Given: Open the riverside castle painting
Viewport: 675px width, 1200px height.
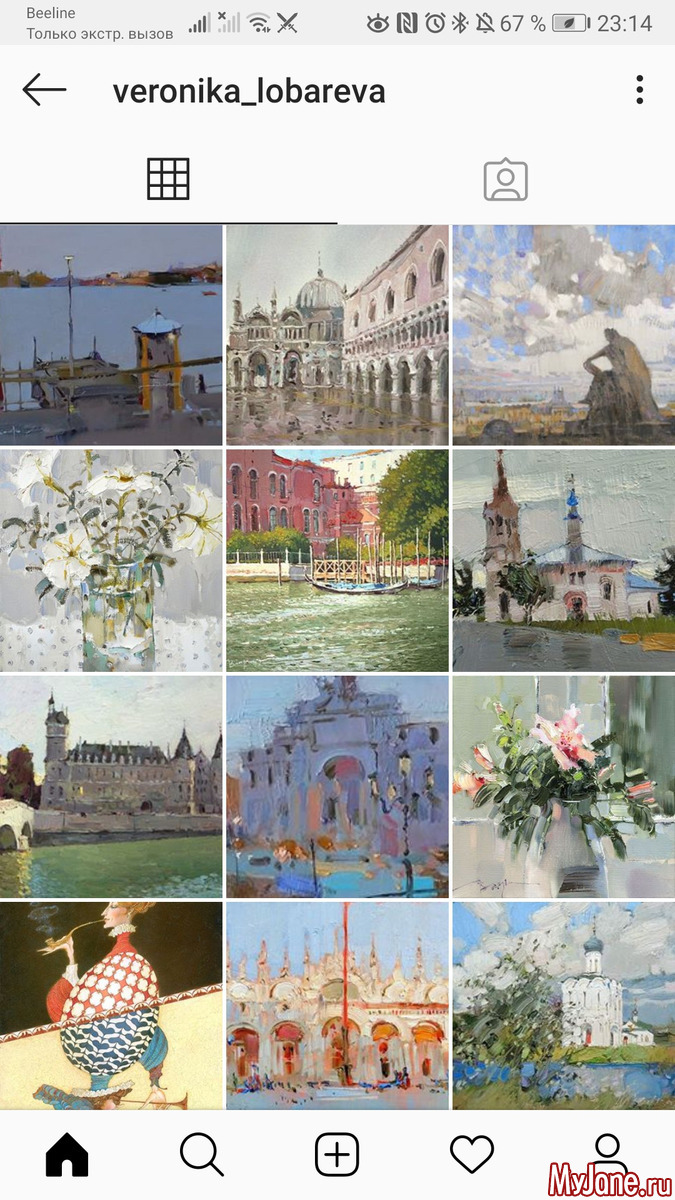Looking at the screenshot, I should [x=111, y=786].
